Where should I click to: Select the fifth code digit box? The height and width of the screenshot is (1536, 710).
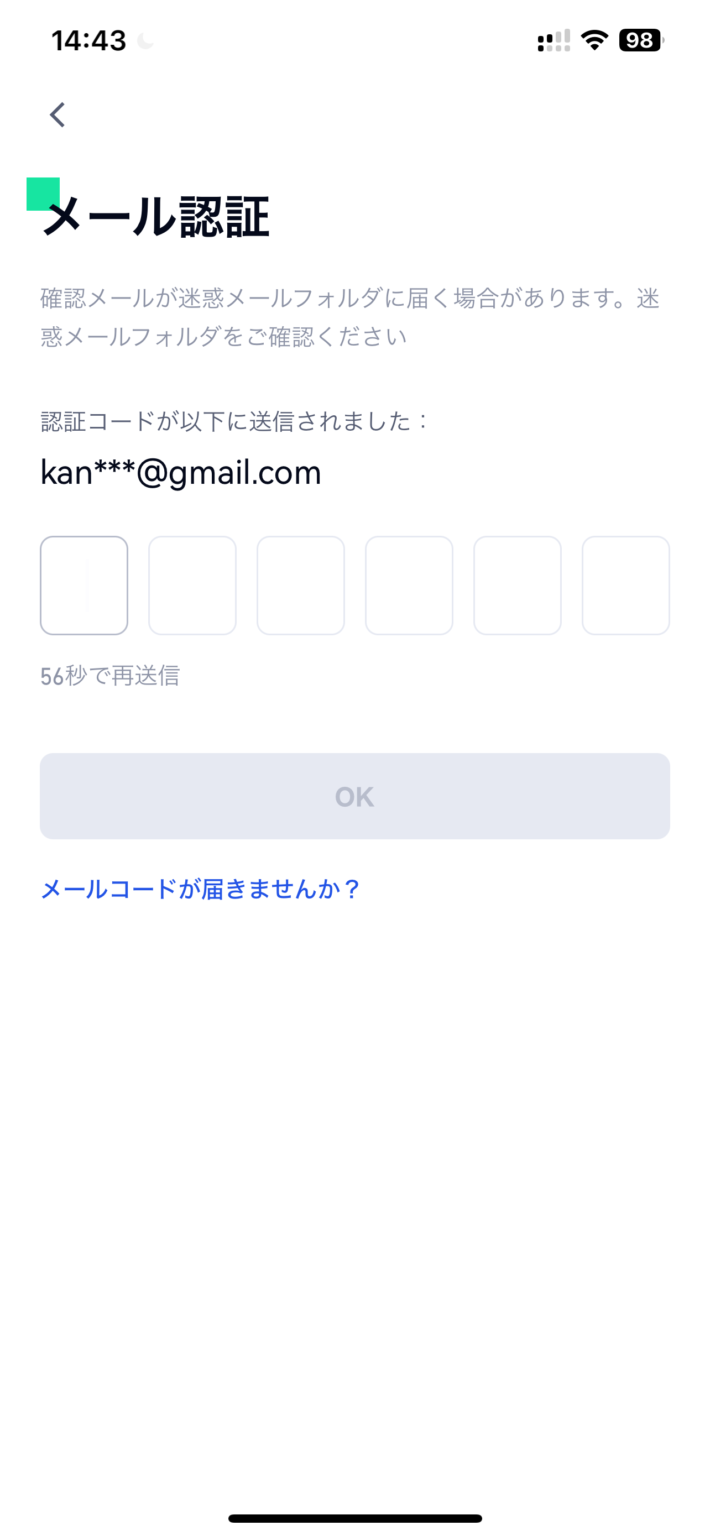pyautogui.click(x=517, y=586)
